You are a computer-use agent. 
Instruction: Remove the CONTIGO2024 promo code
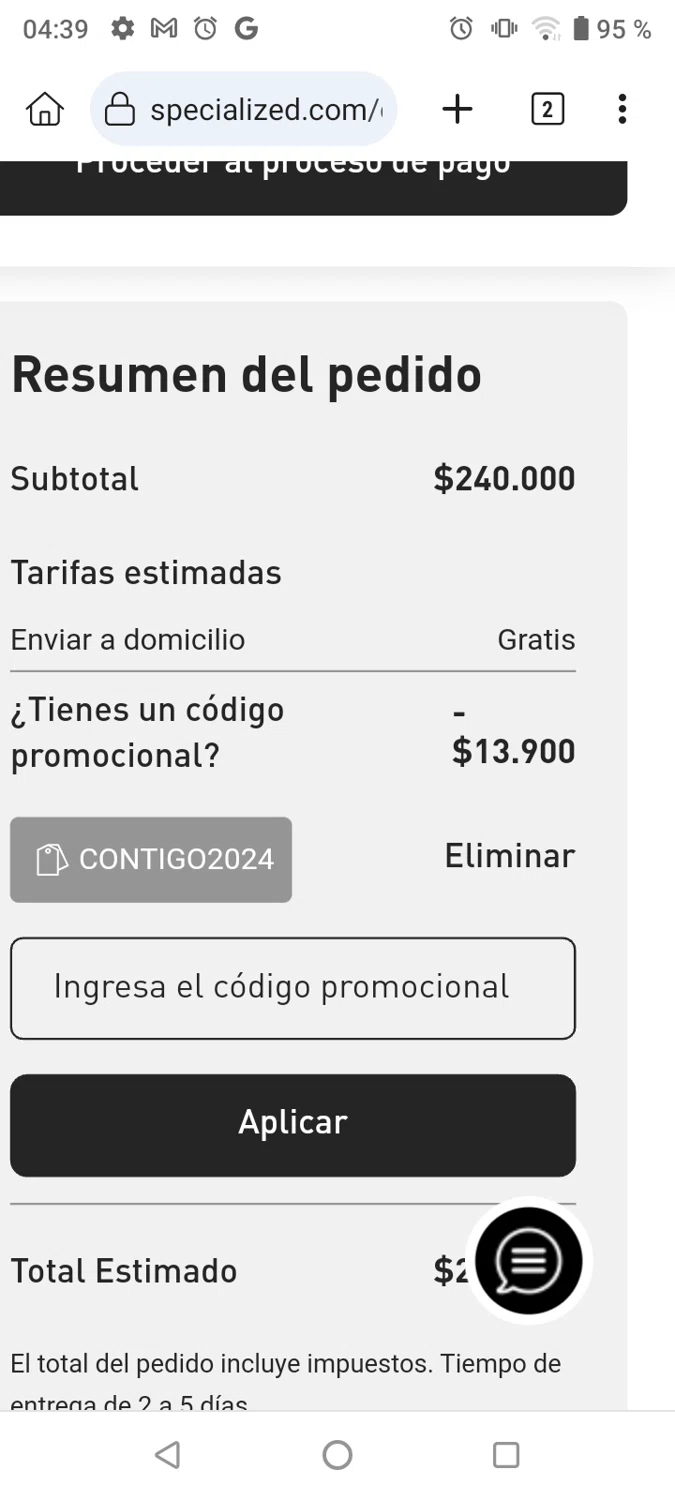pos(509,857)
